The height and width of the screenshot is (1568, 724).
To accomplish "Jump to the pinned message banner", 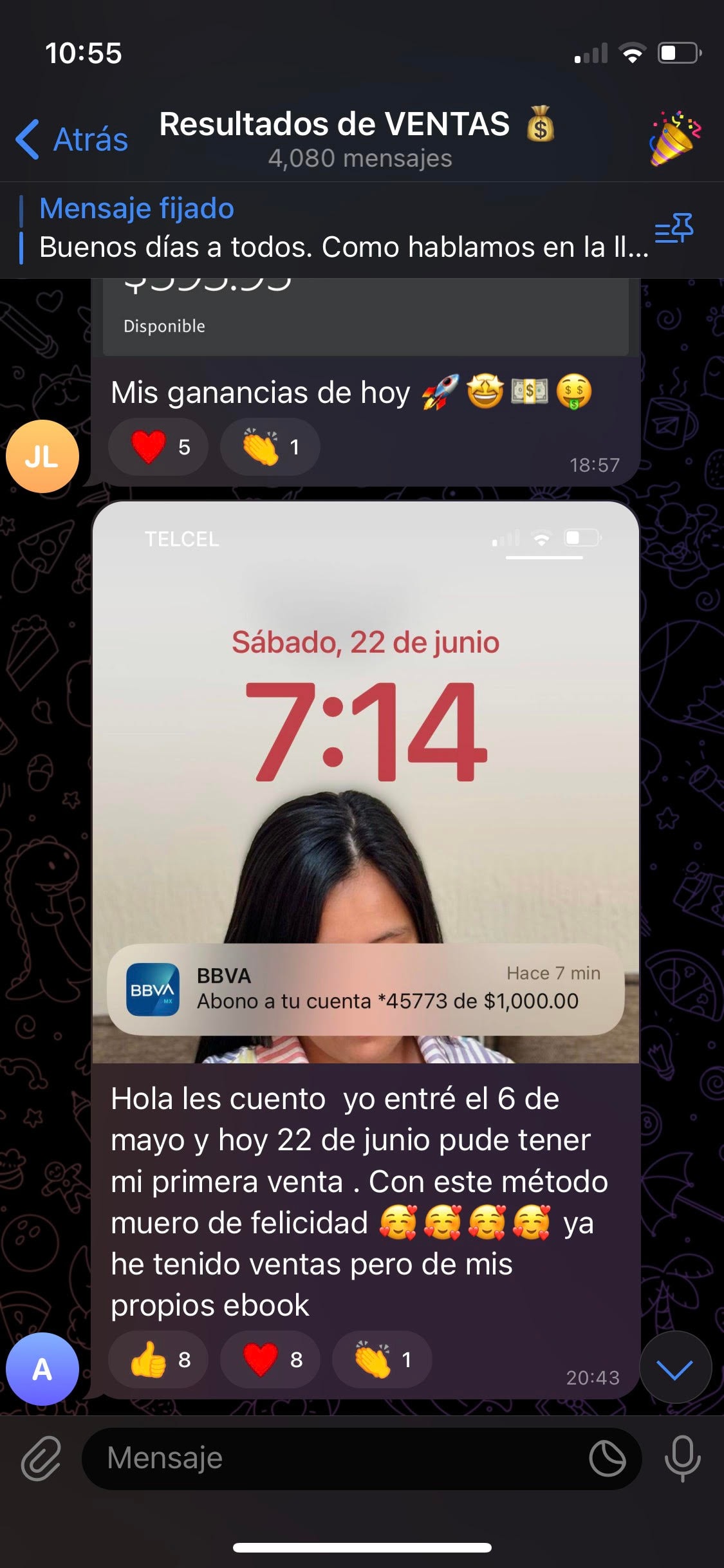I will coord(335,229).
